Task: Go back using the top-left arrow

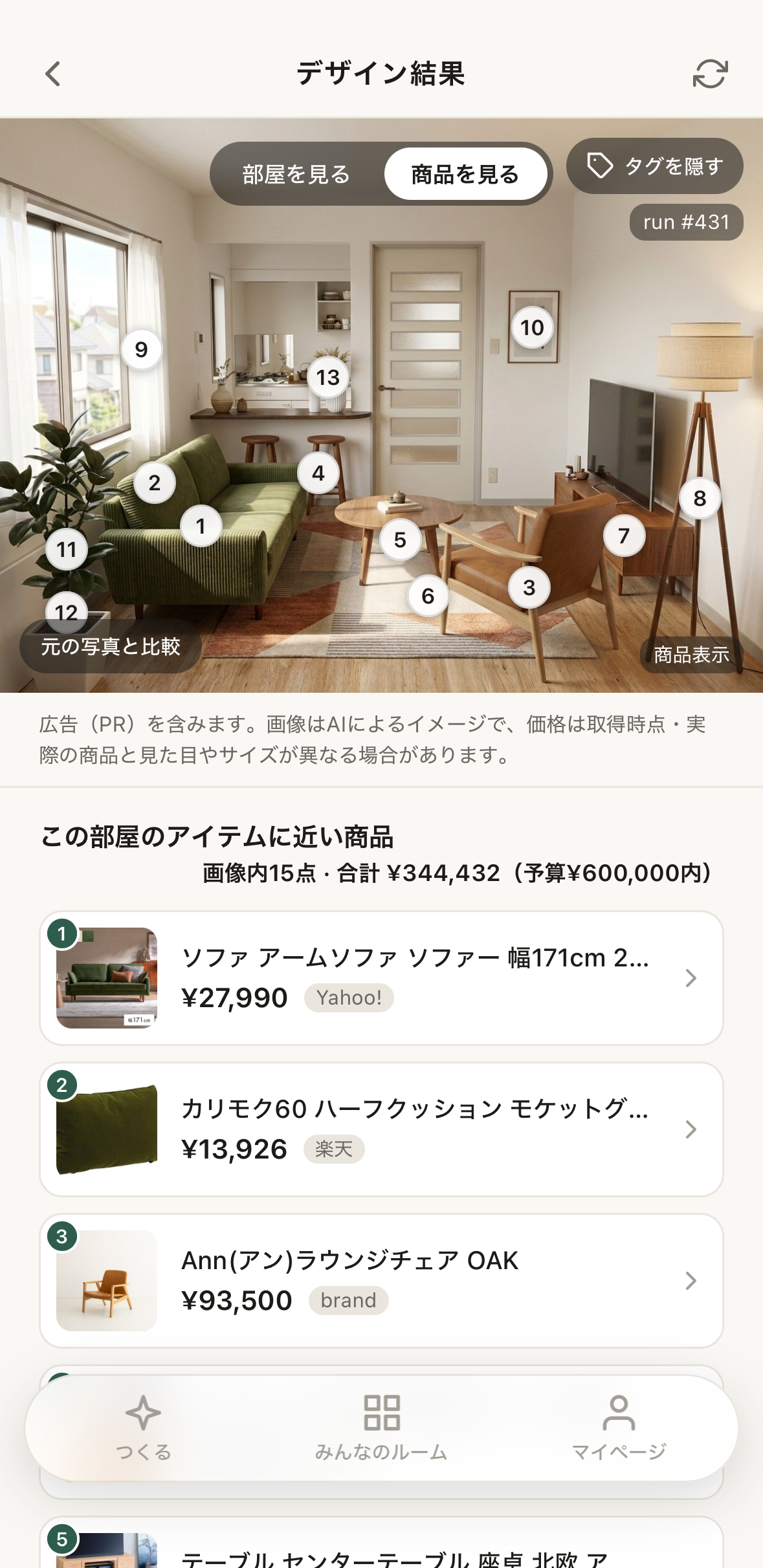Action: [x=53, y=74]
